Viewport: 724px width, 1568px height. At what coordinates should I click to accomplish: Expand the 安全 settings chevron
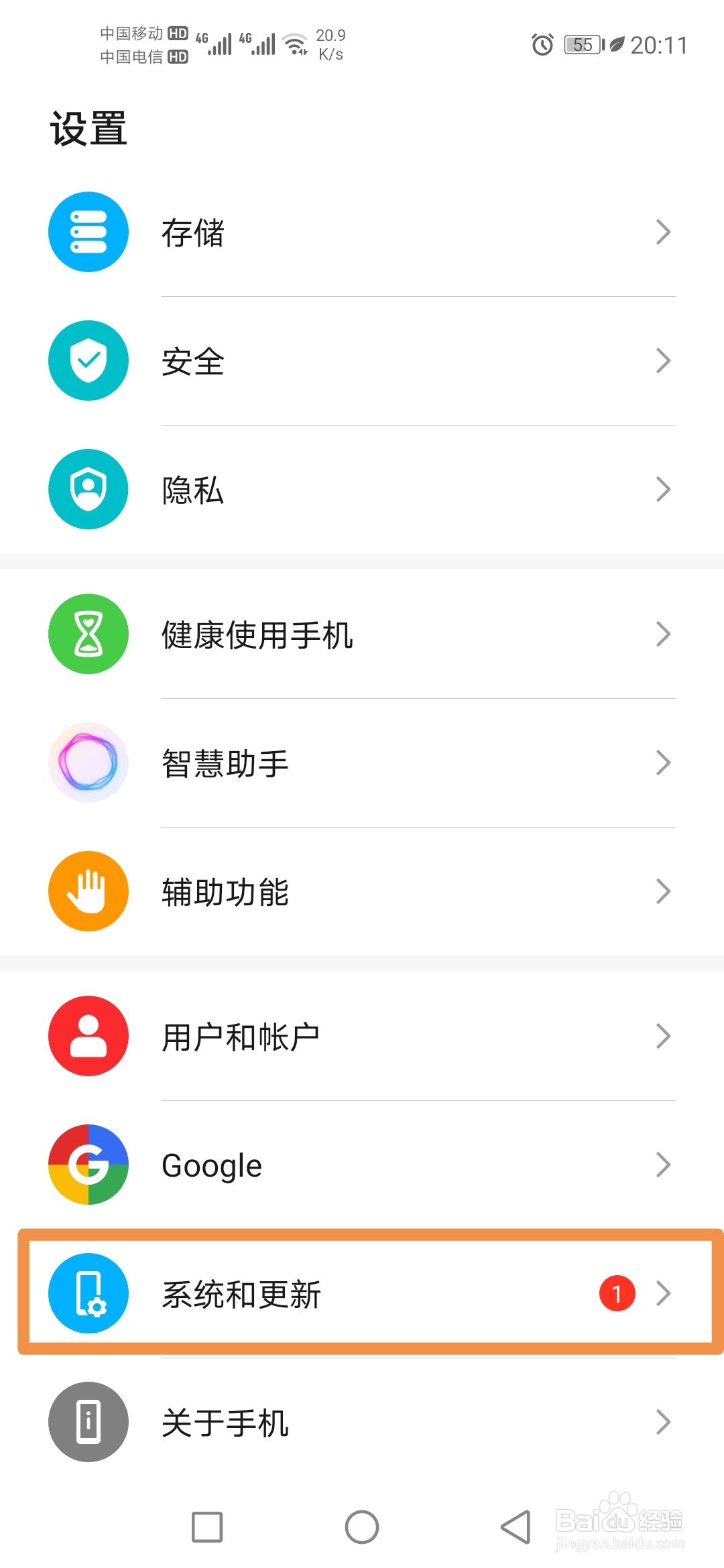coord(662,361)
